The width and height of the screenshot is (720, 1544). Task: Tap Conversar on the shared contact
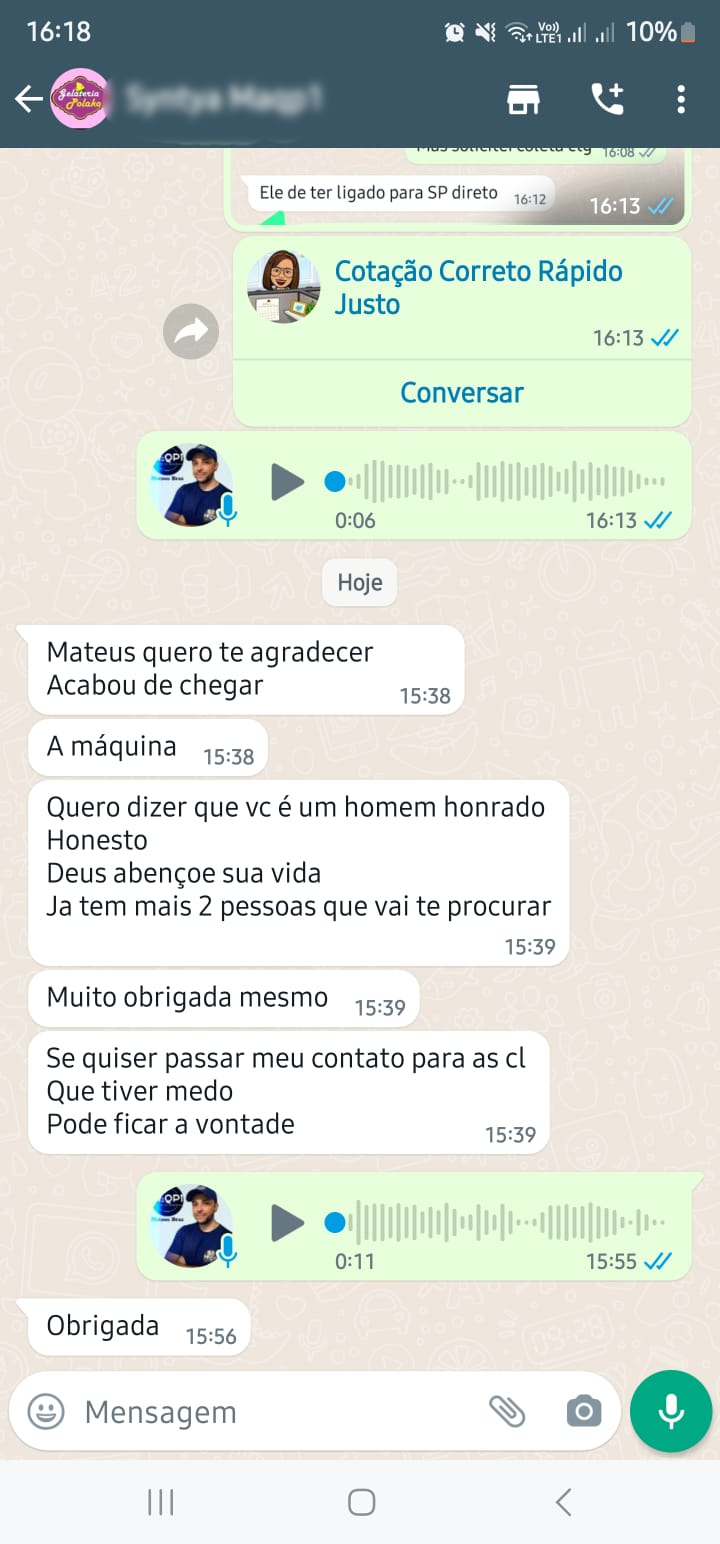[461, 393]
